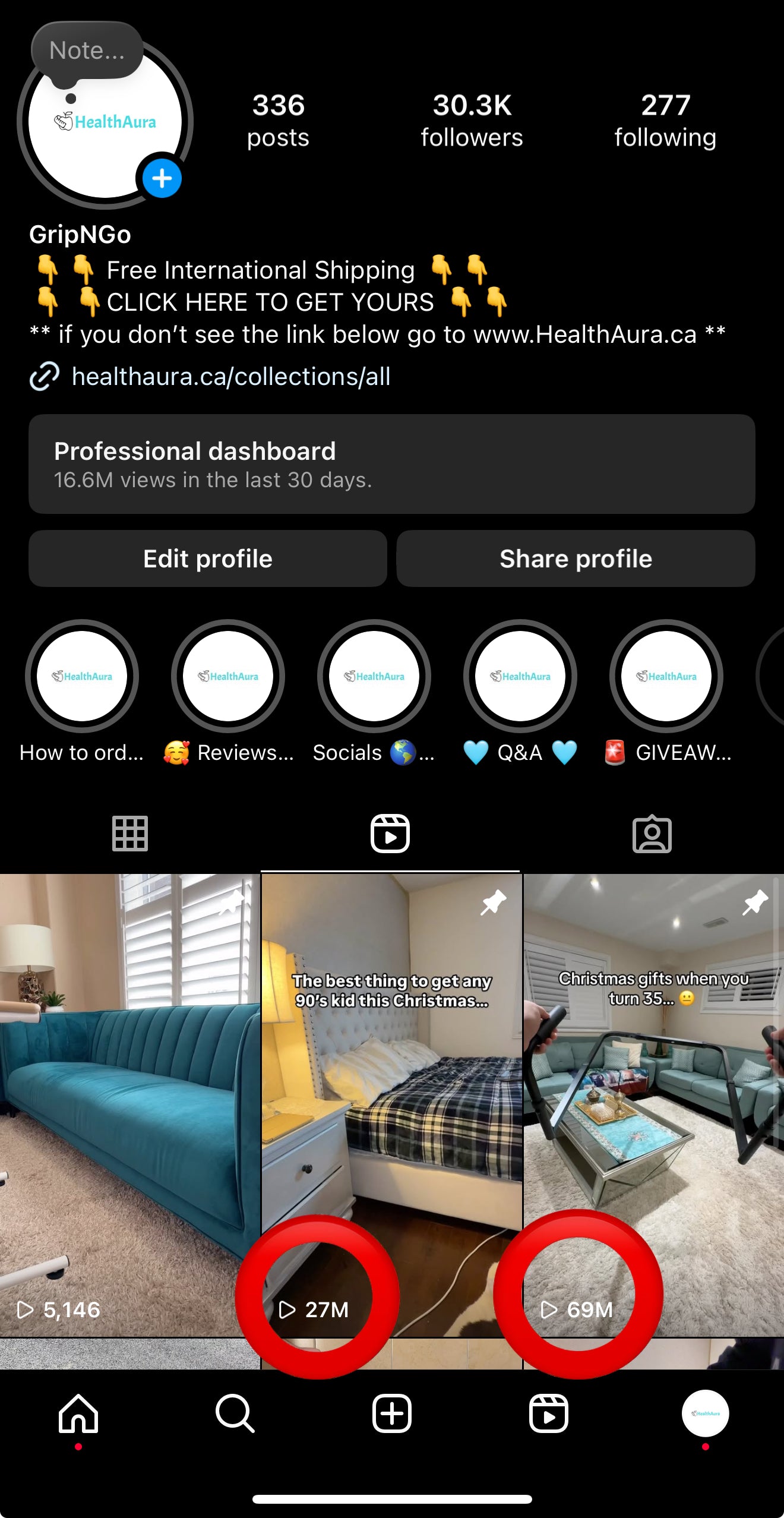Add a new story via plus badge
Viewport: 784px width, 1518px height.
162,178
